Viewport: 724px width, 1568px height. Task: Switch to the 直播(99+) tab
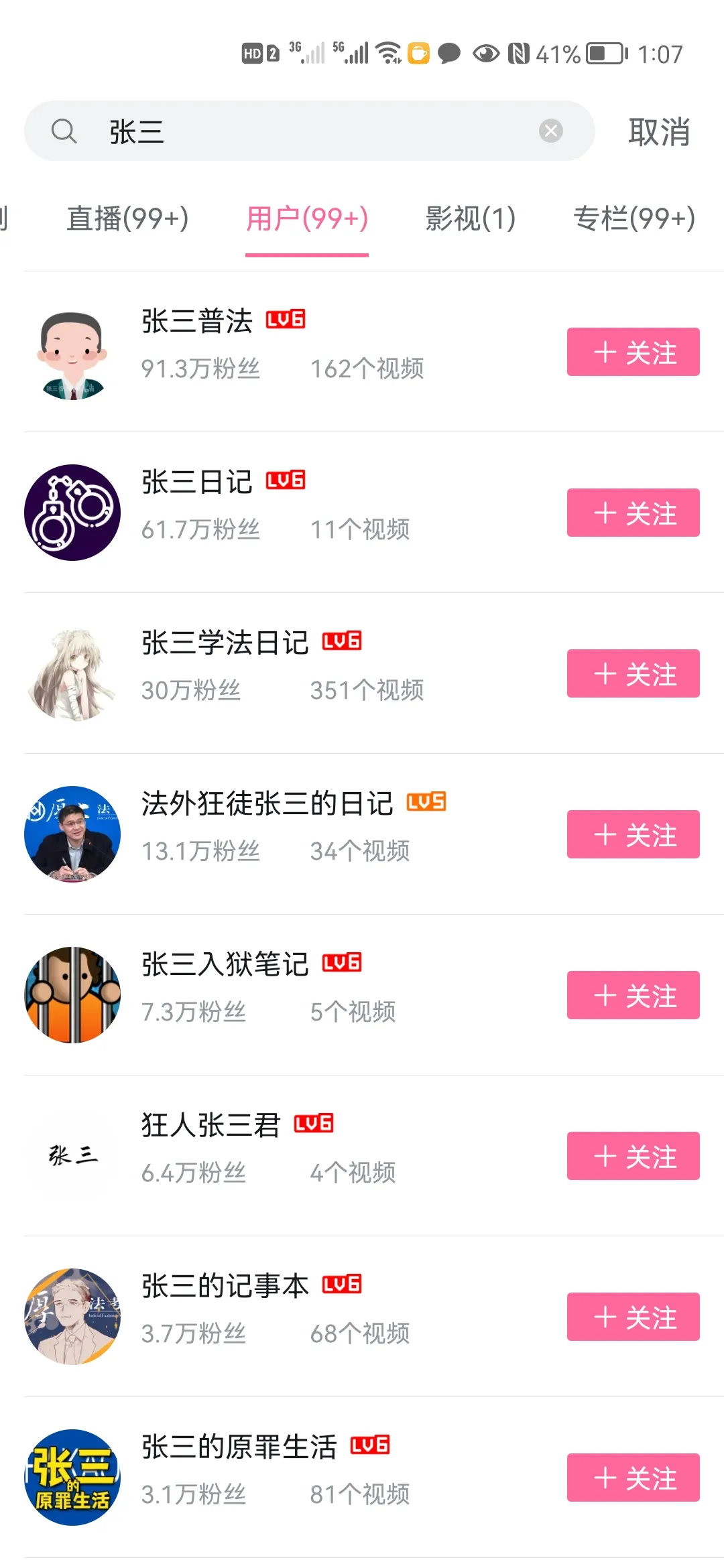(127, 218)
